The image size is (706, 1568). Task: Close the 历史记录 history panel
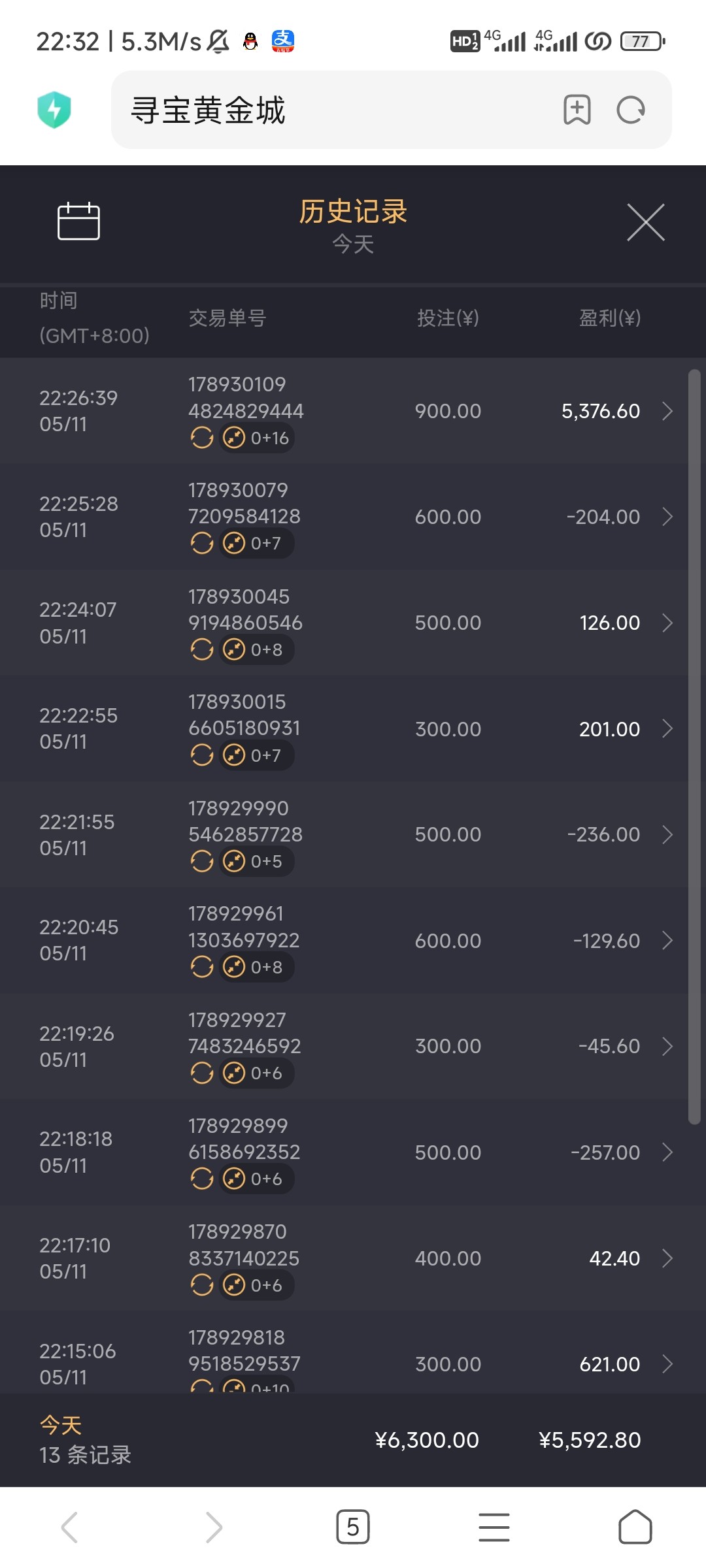pyautogui.click(x=646, y=222)
